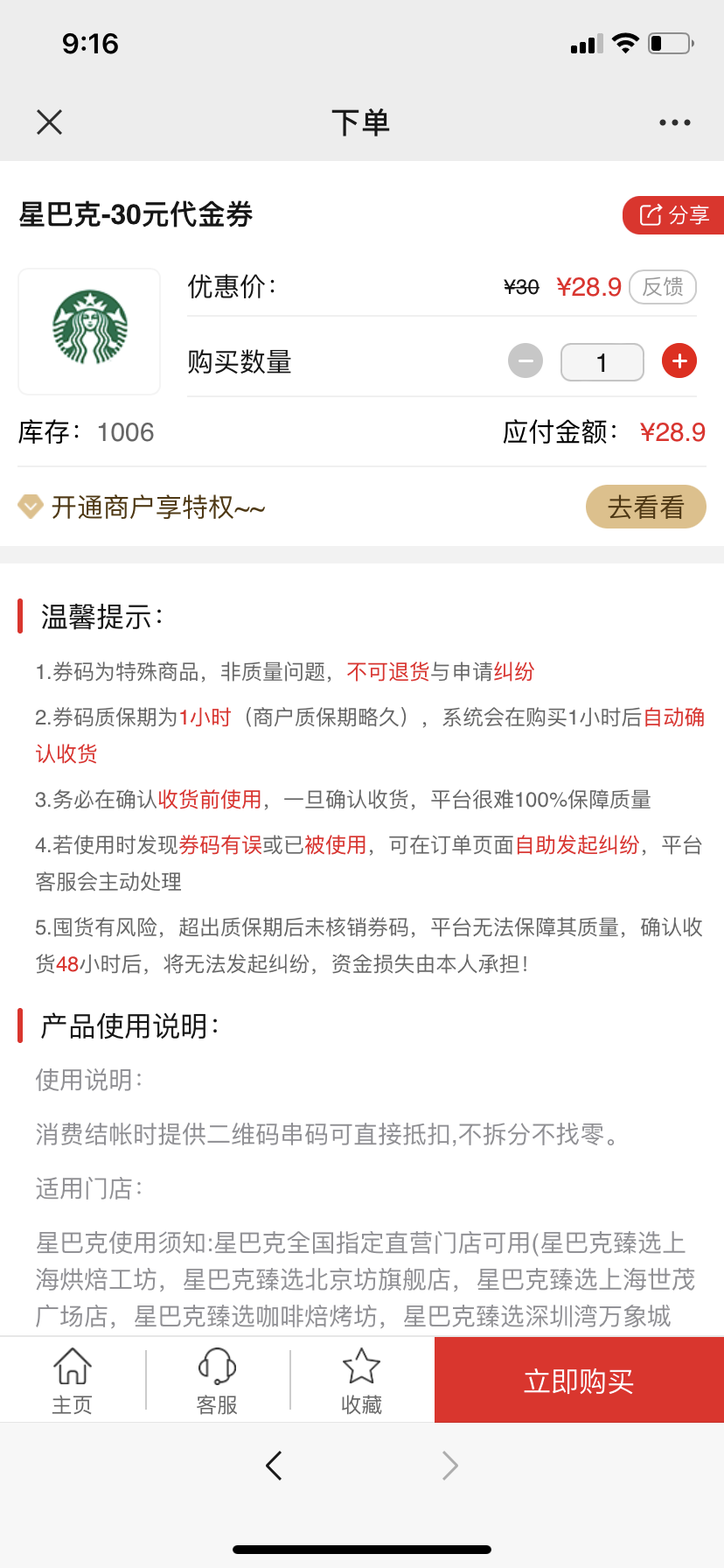Tap 立即购买 to buy now

579,1381
